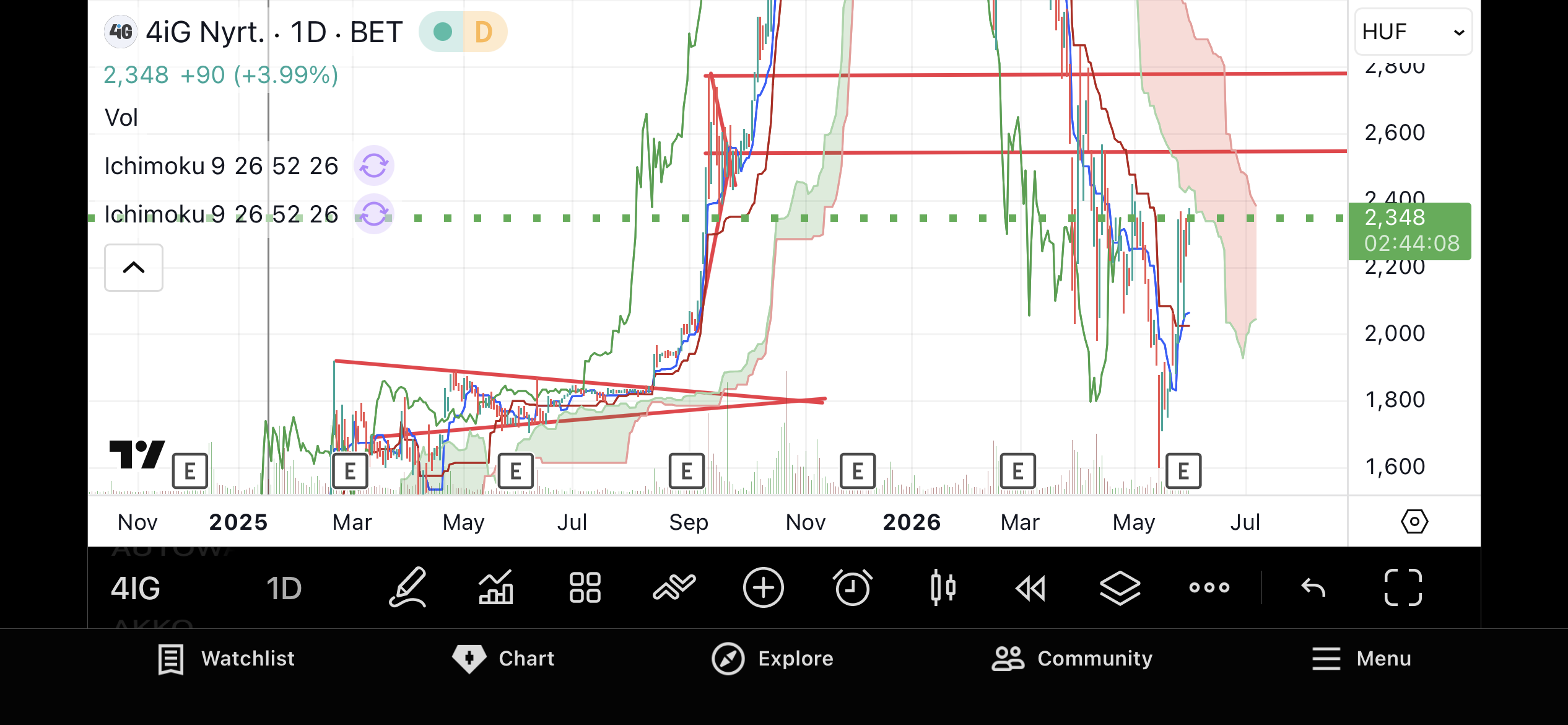Open the 4IG symbol search
The height and width of the screenshot is (725, 1568).
pyautogui.click(x=136, y=588)
